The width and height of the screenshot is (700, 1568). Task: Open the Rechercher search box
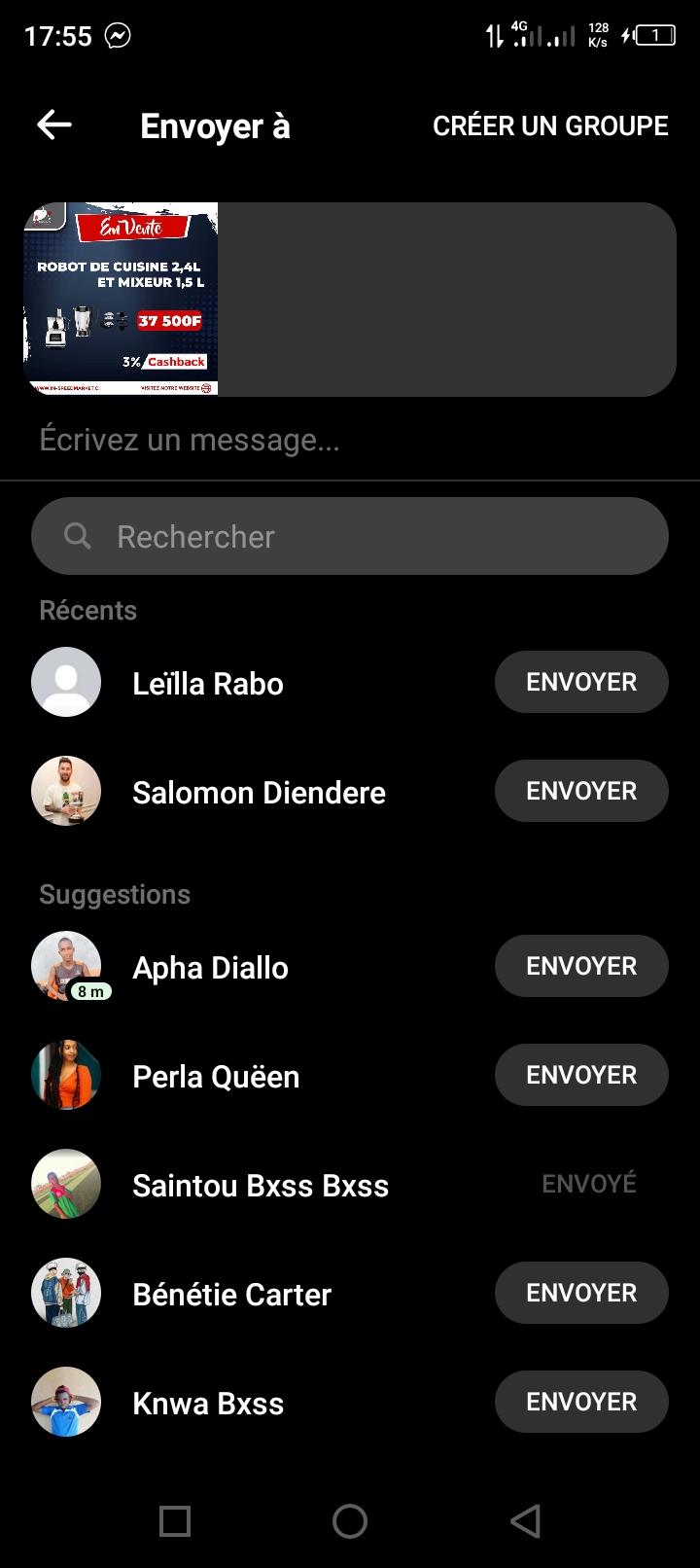[350, 536]
